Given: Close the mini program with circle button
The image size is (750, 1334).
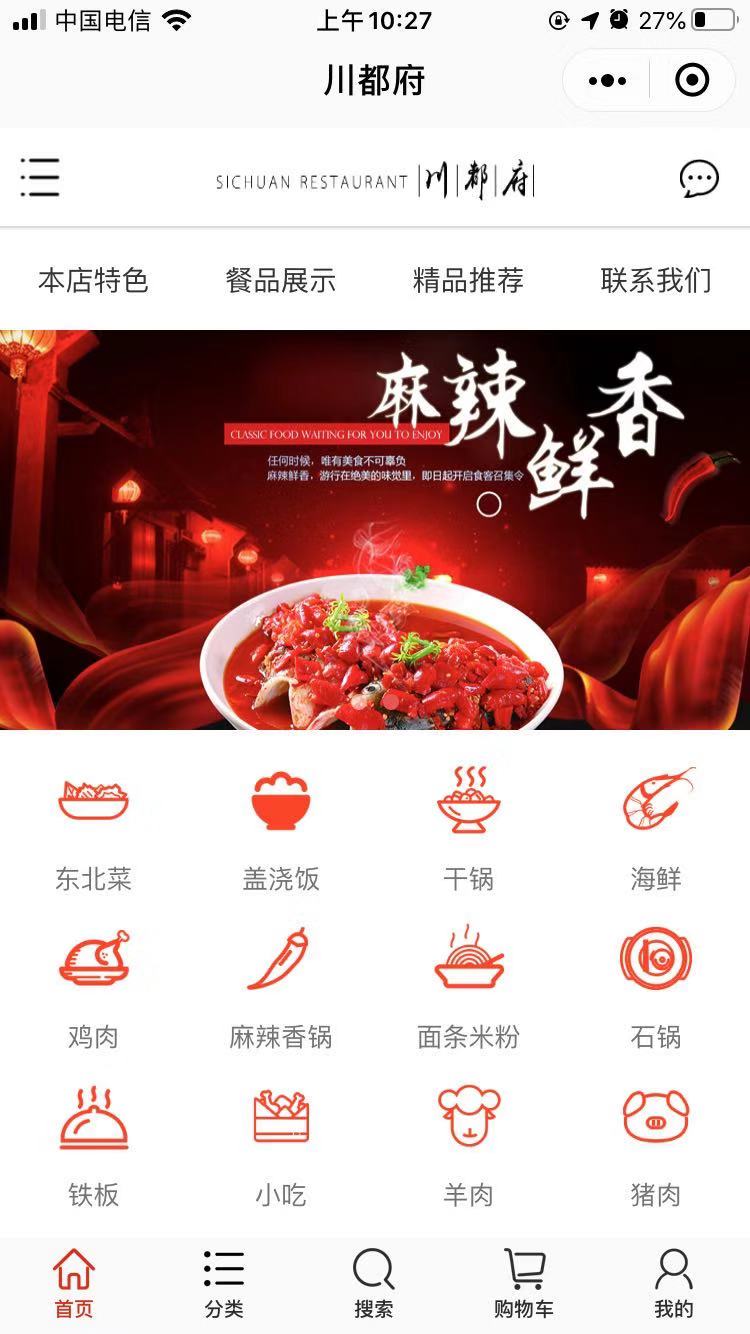Looking at the screenshot, I should pos(692,80).
